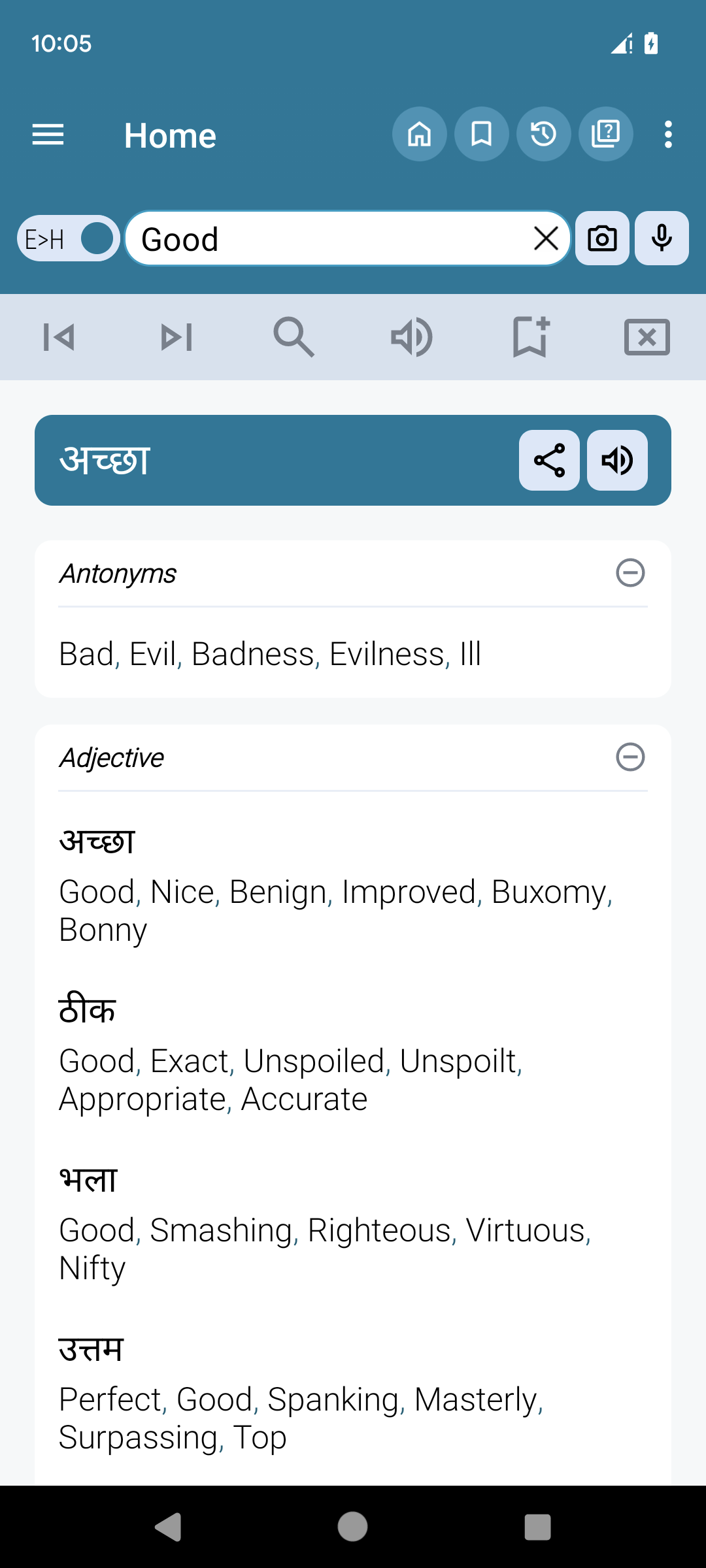706x1568 pixels.
Task: Open the three-dot overflow menu
Action: pos(667,135)
